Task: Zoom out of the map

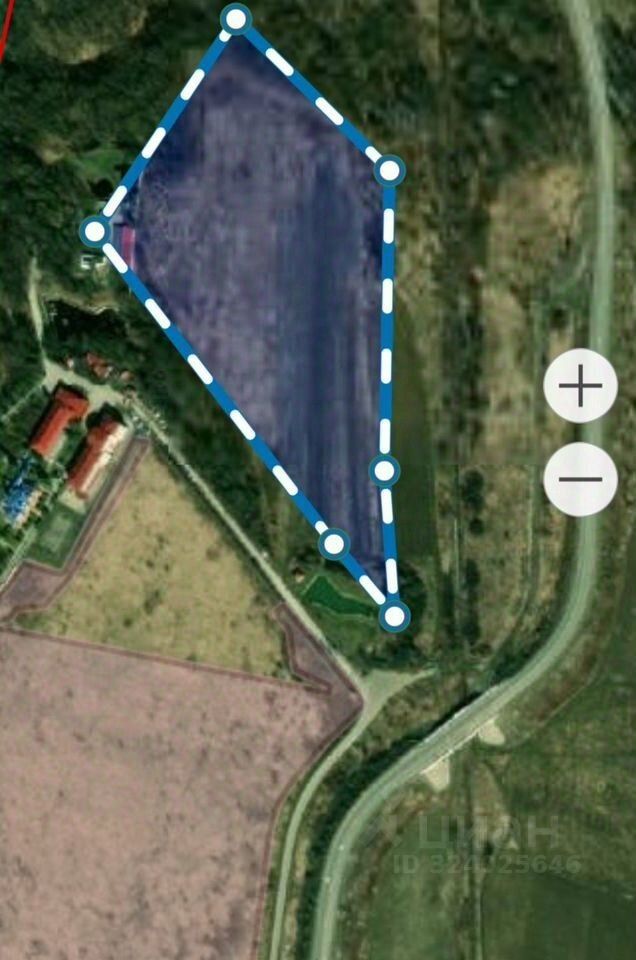Action: [x=580, y=479]
